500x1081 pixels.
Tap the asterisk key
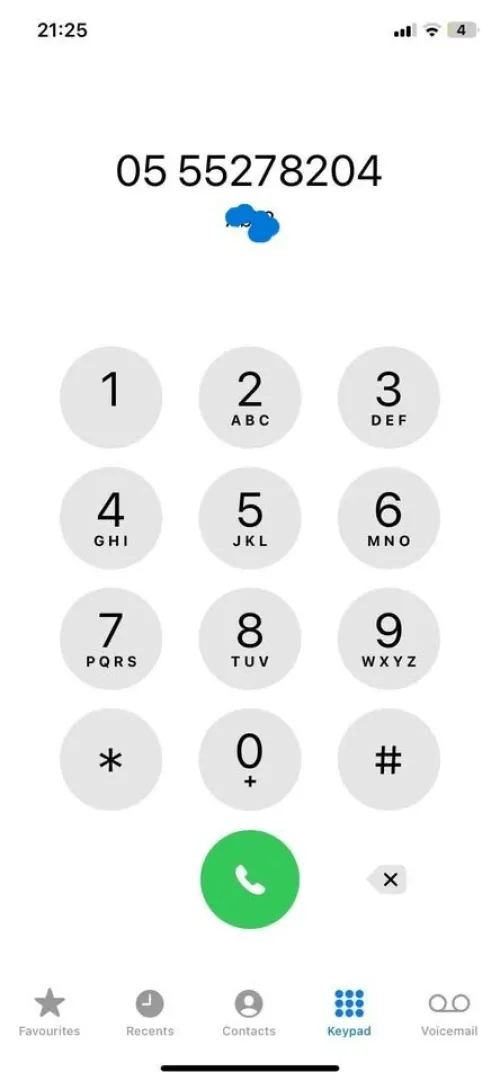111,760
